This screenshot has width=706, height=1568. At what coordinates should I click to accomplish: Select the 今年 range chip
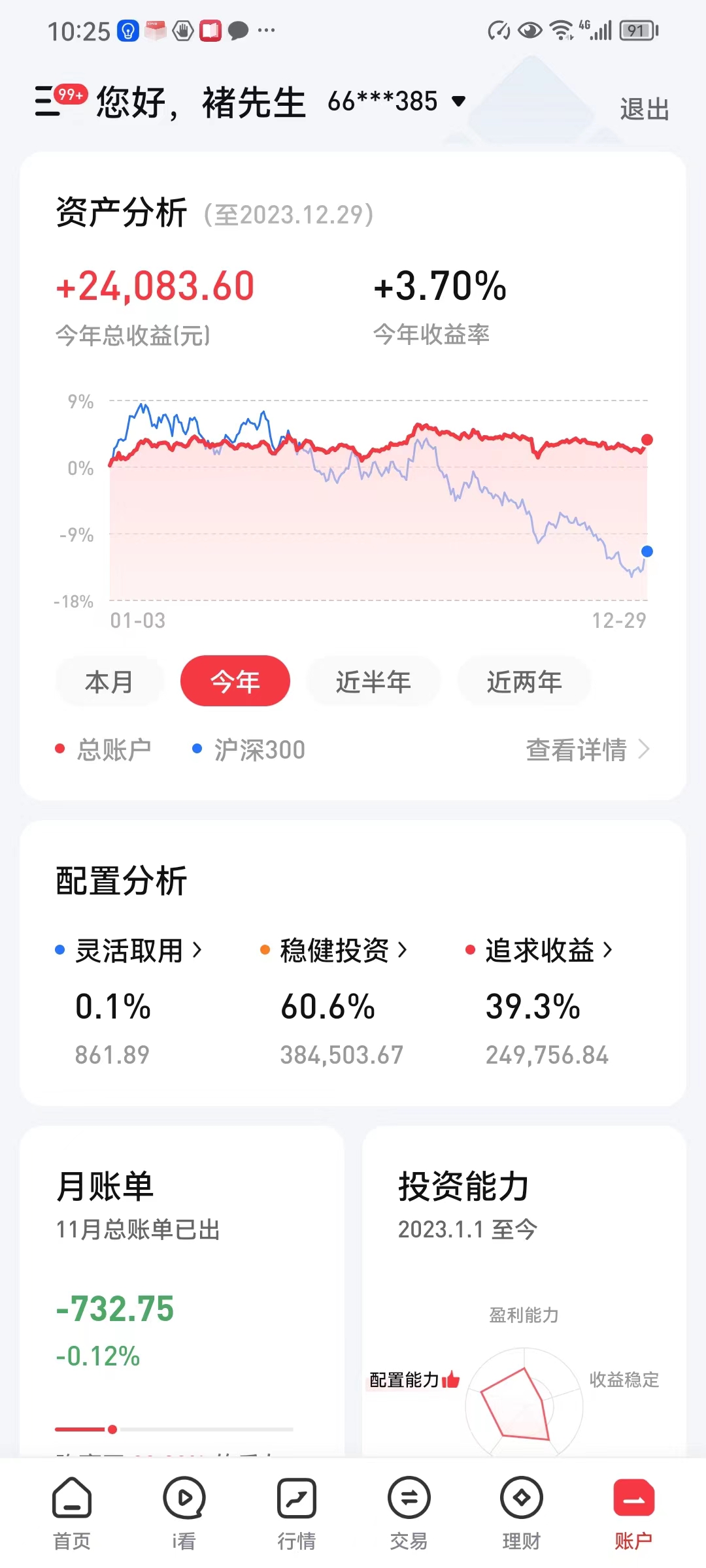click(x=235, y=681)
